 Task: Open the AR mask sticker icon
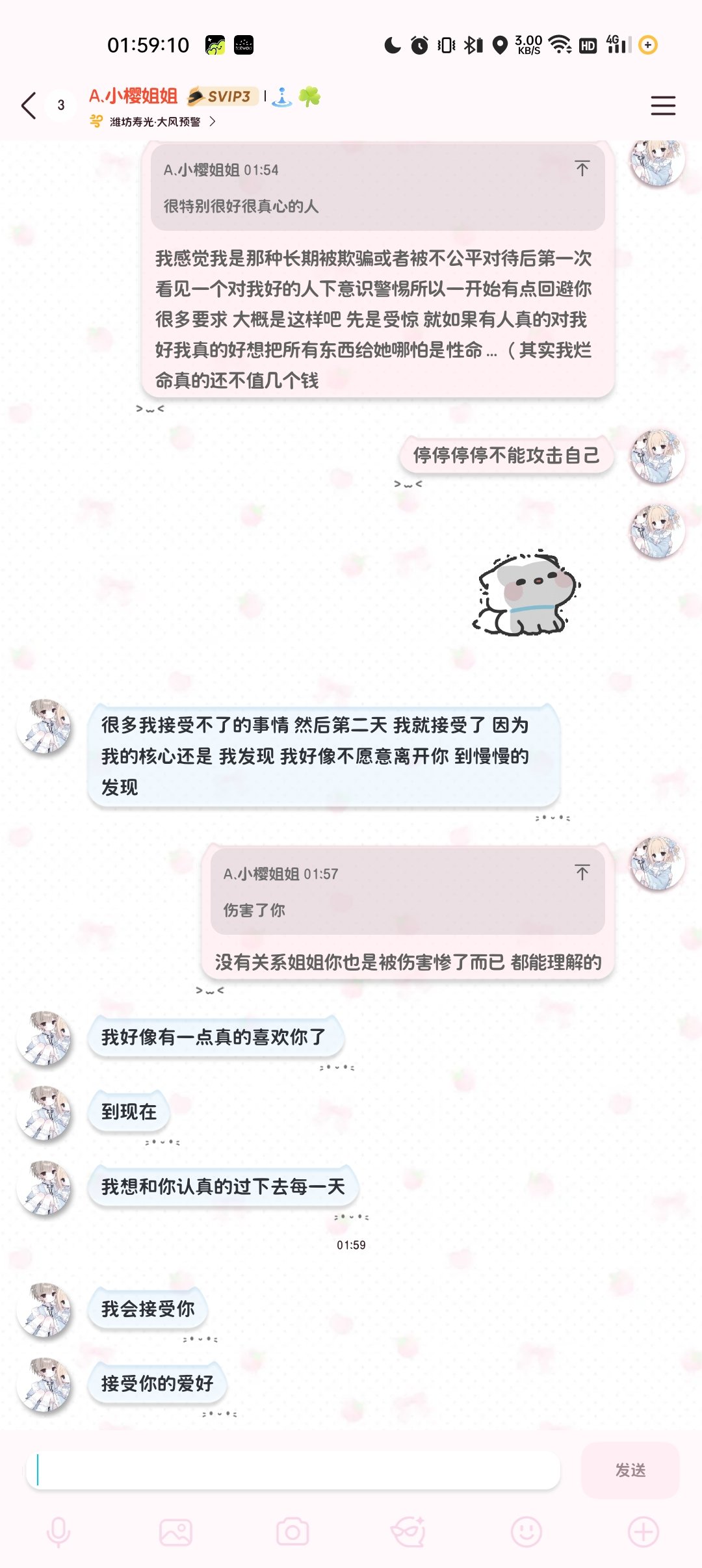click(409, 1532)
